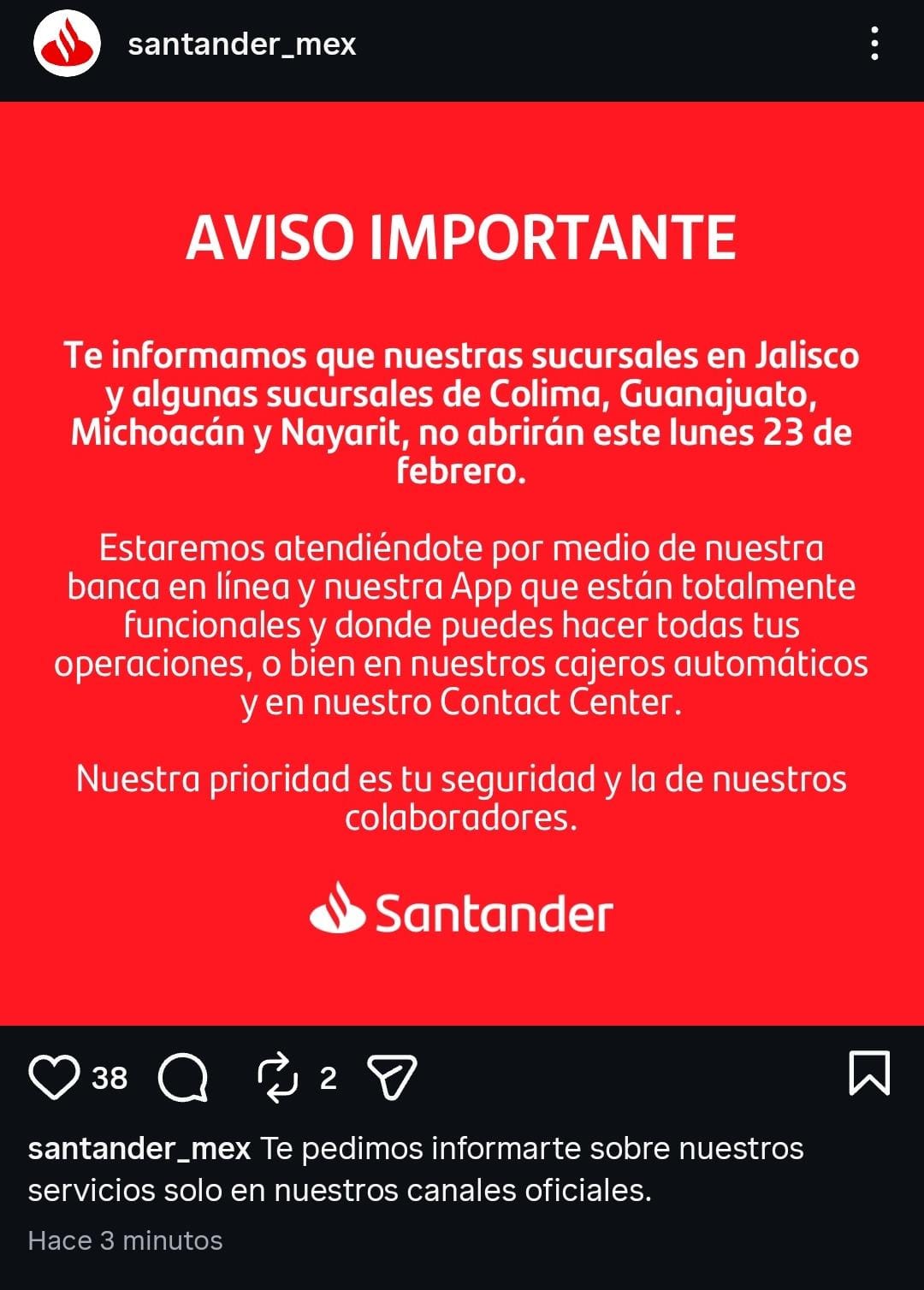Open the Aviso Importante image

[462, 563]
